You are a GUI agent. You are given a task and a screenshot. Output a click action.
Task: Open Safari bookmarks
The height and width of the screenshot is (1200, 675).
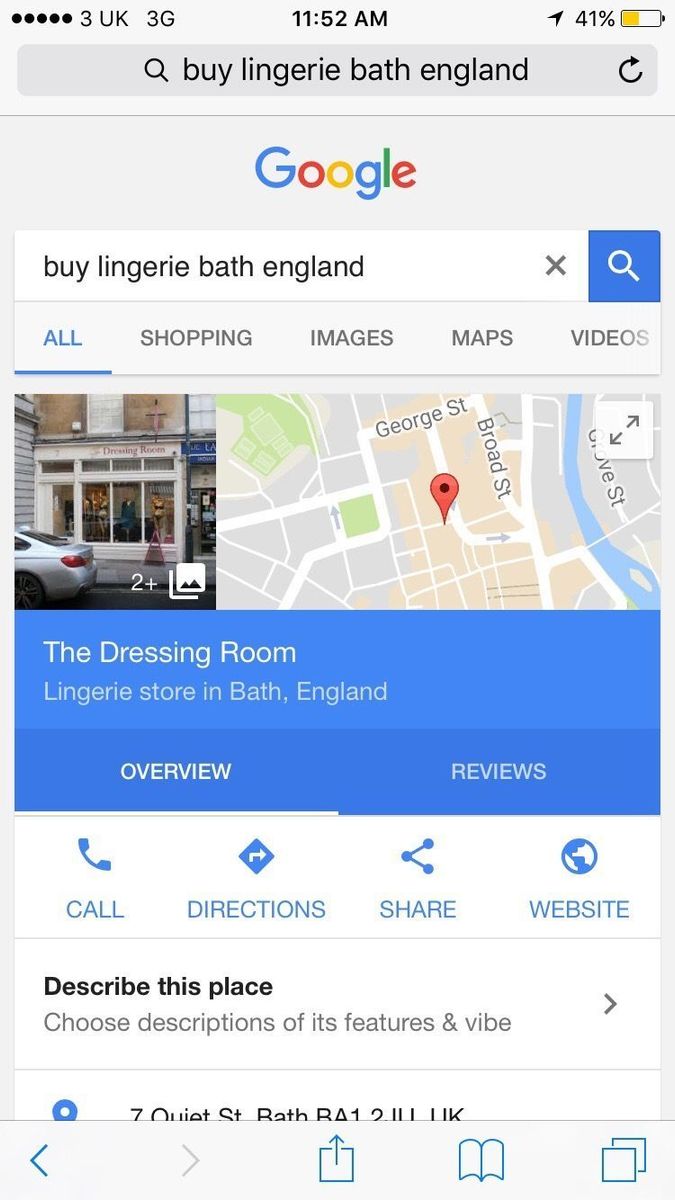tap(480, 1160)
